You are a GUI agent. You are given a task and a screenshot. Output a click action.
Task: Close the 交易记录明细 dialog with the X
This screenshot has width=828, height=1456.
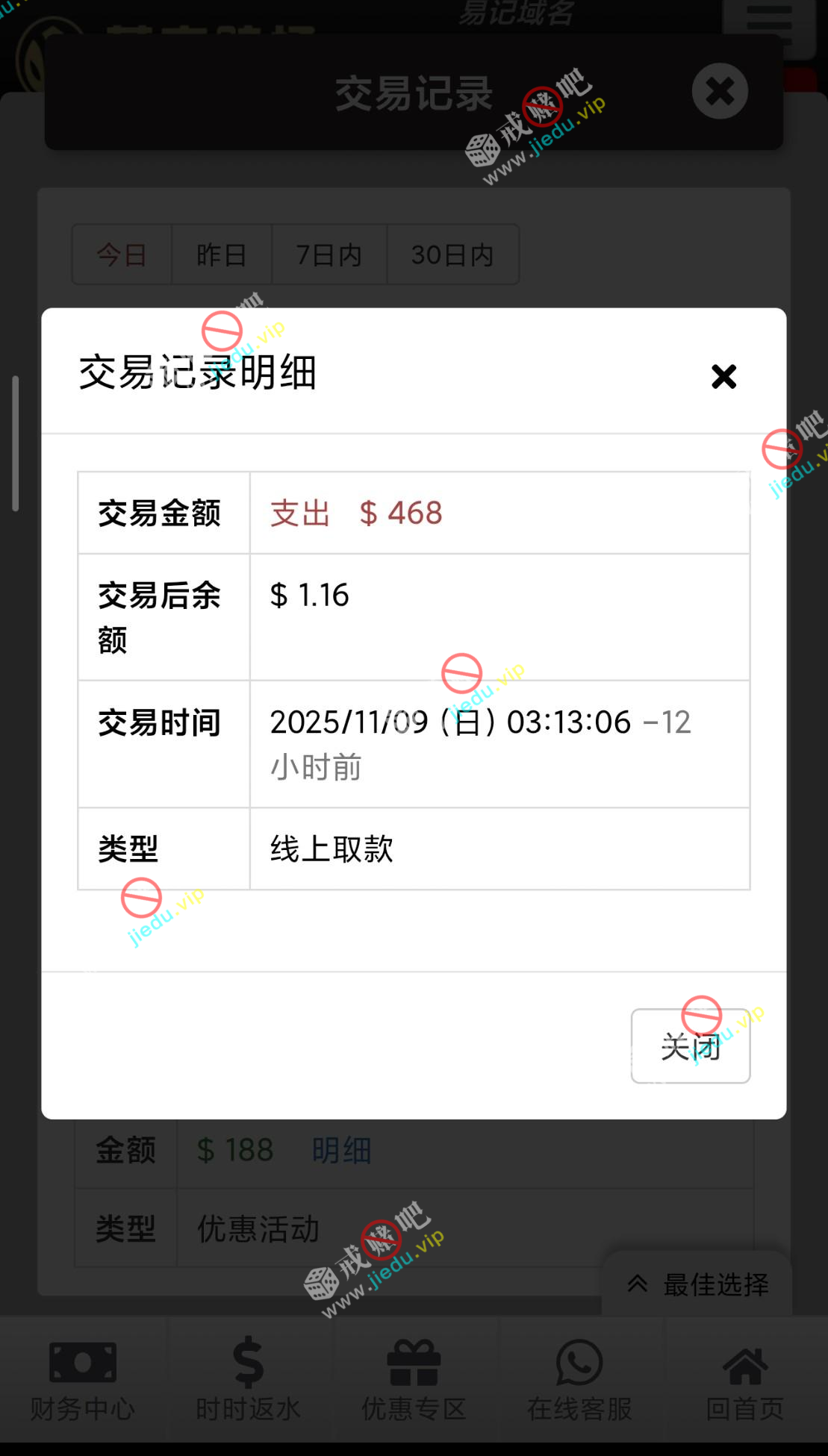[723, 376]
